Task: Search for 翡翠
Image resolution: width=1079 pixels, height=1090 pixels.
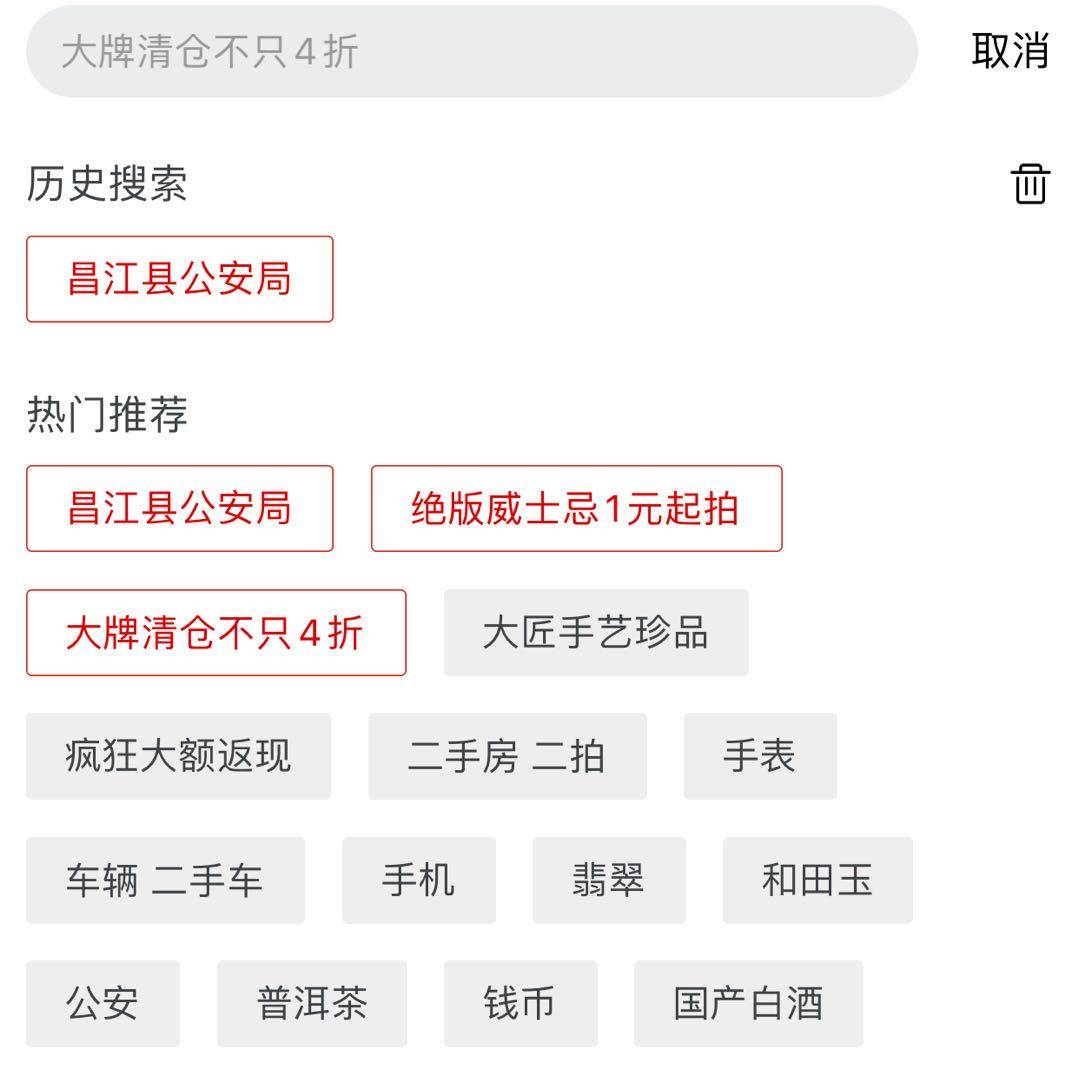Action: pos(609,880)
